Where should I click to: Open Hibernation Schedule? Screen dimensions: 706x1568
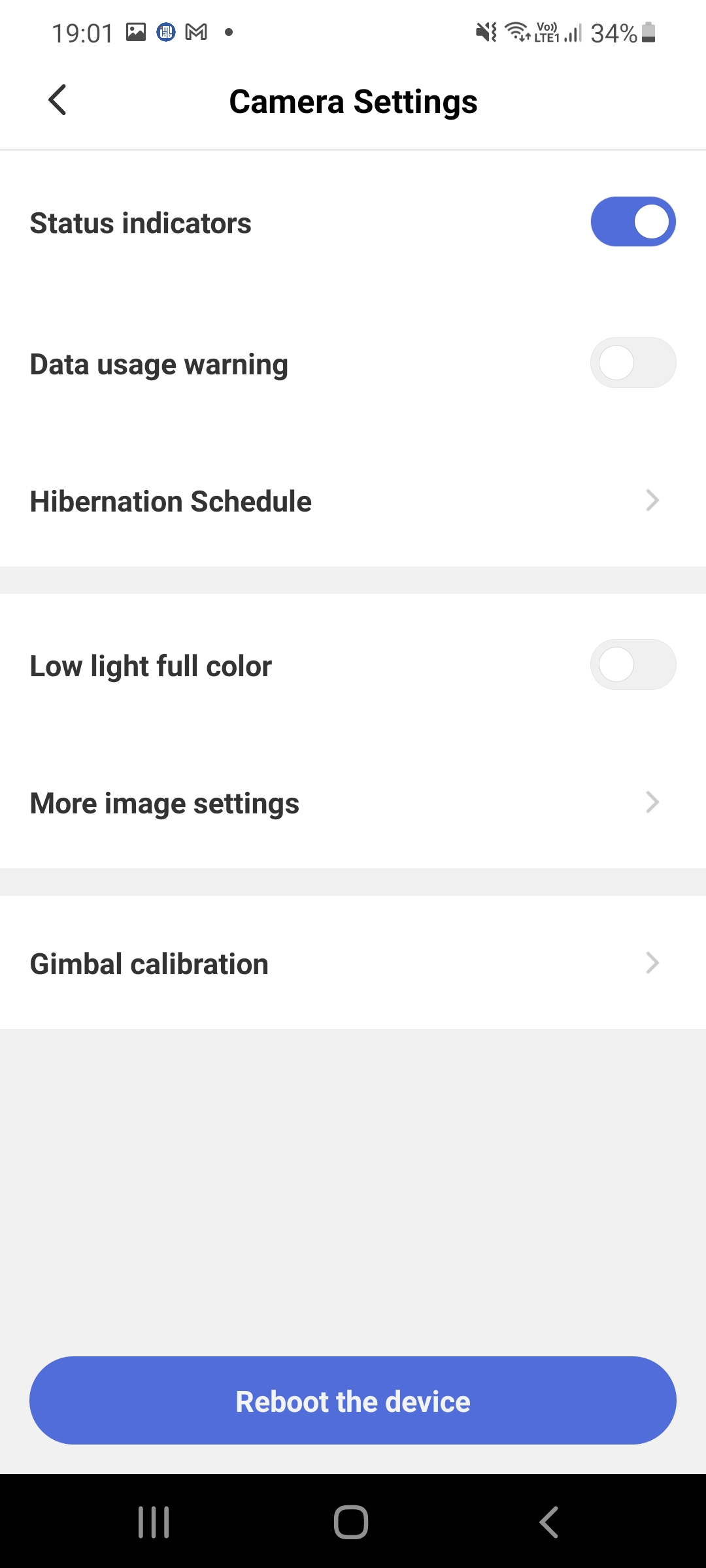click(x=353, y=502)
